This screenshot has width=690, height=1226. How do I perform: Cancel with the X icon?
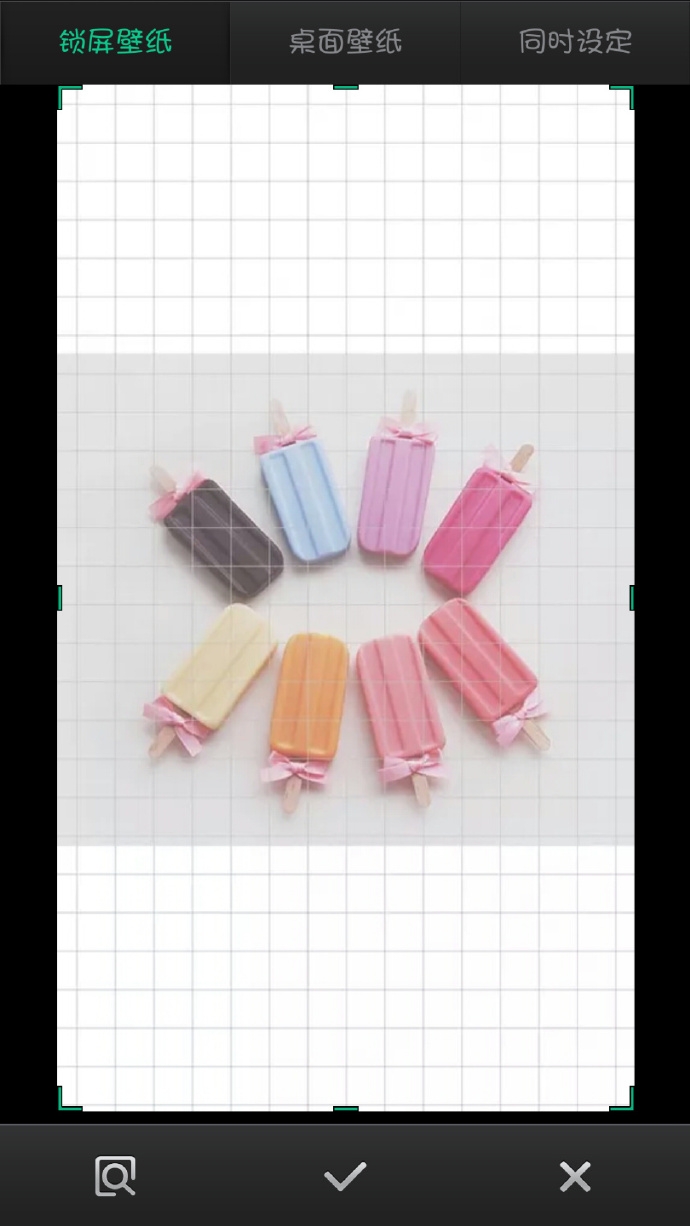[575, 1176]
